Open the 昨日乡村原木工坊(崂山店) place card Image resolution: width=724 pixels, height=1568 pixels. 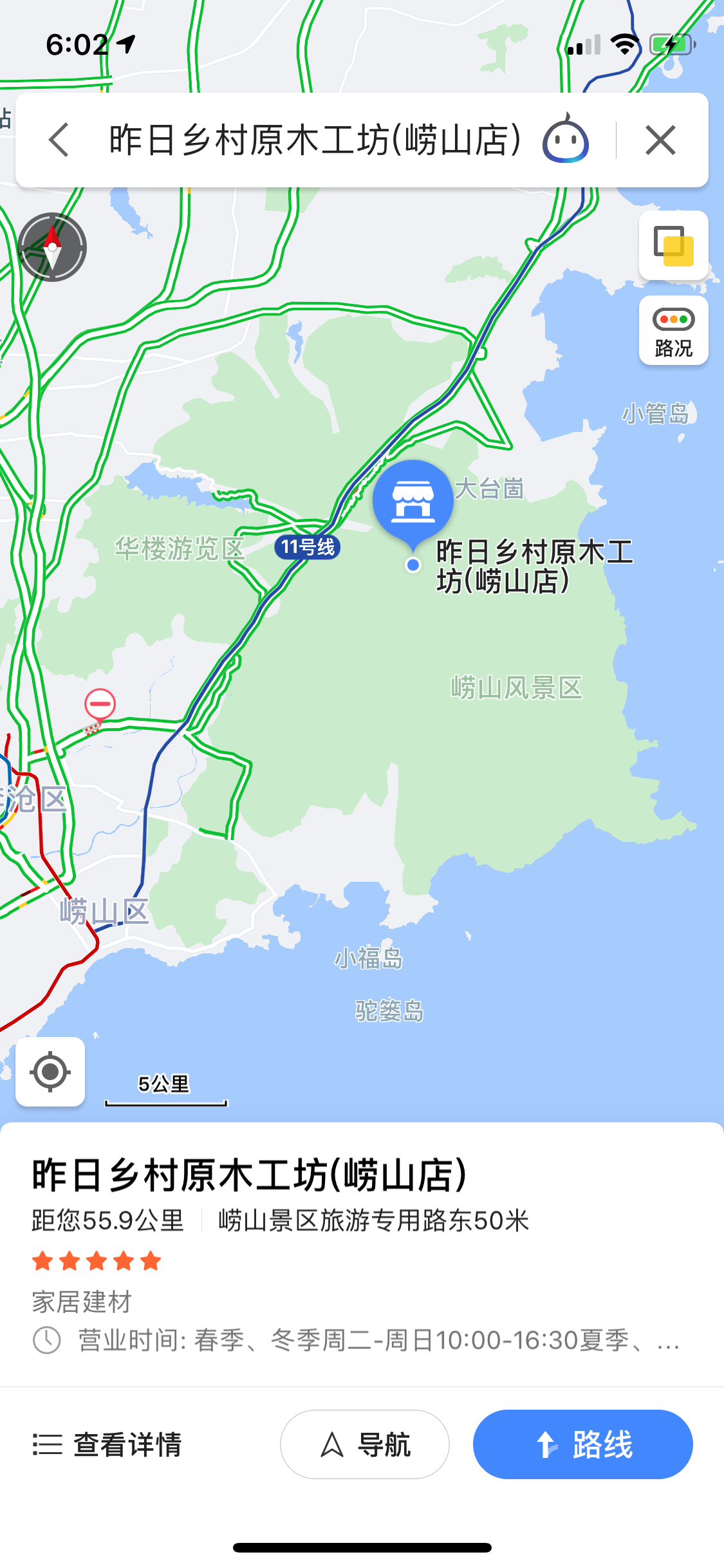tap(250, 1175)
